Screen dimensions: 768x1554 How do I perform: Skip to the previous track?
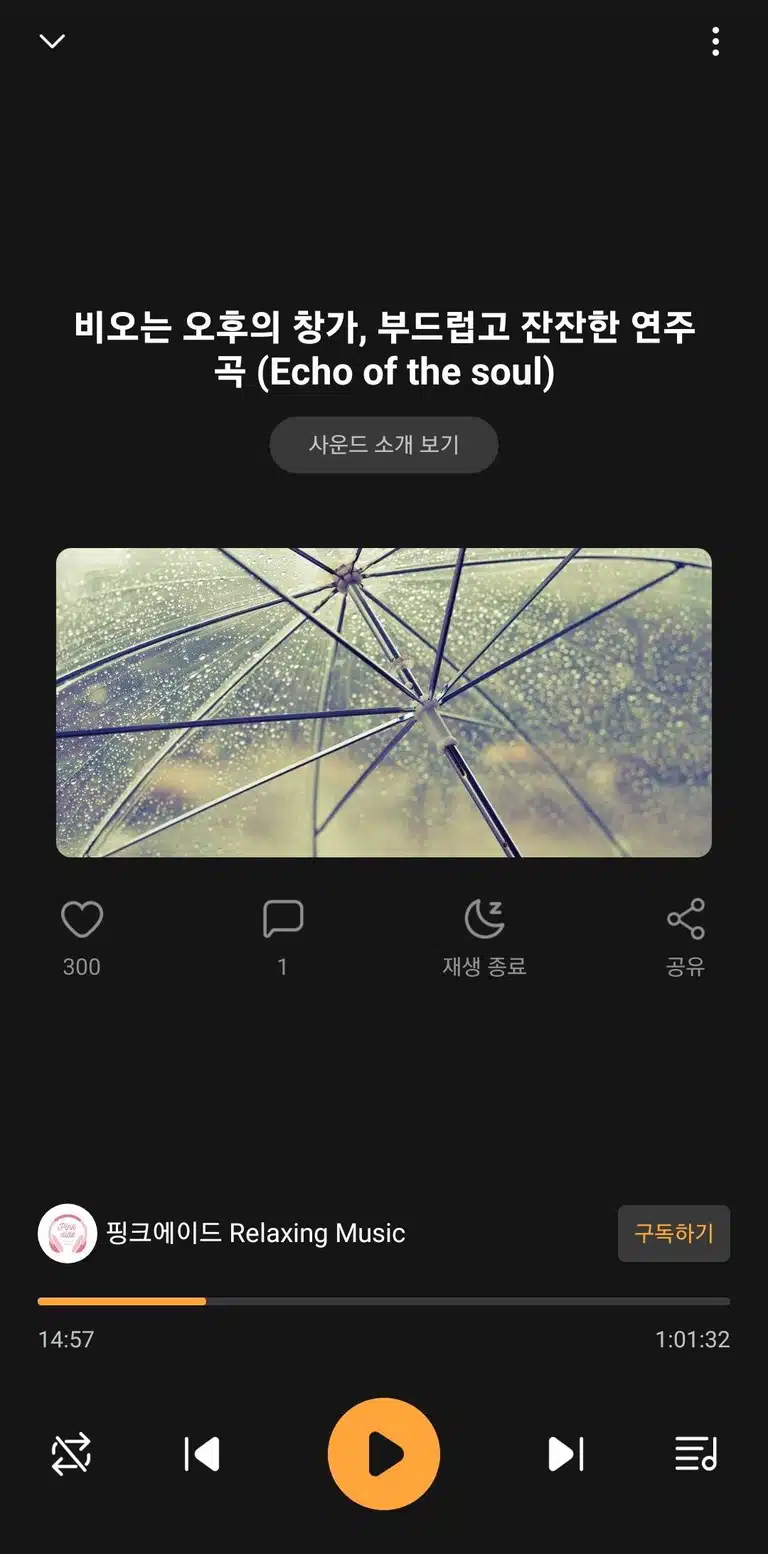(x=202, y=1454)
